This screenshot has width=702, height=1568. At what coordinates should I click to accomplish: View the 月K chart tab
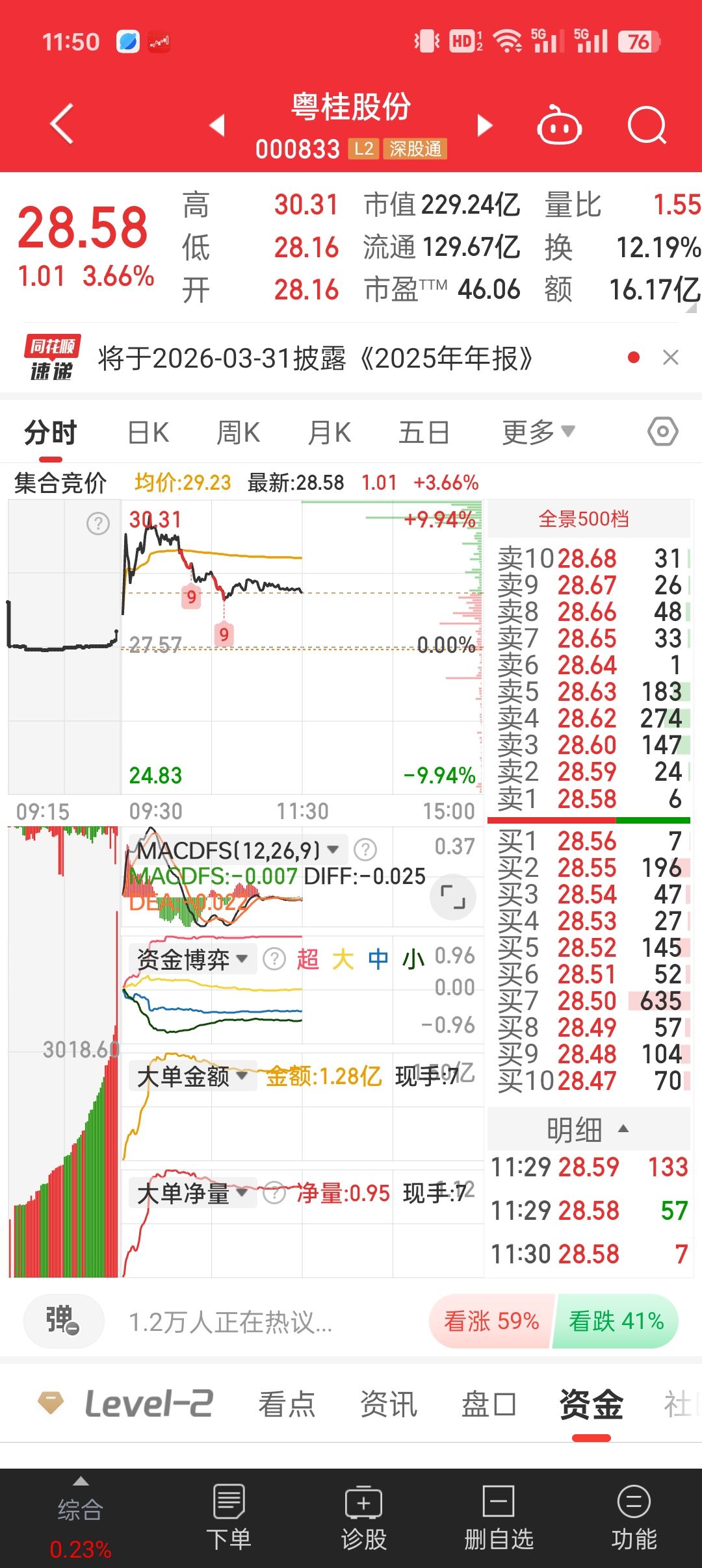tap(330, 433)
